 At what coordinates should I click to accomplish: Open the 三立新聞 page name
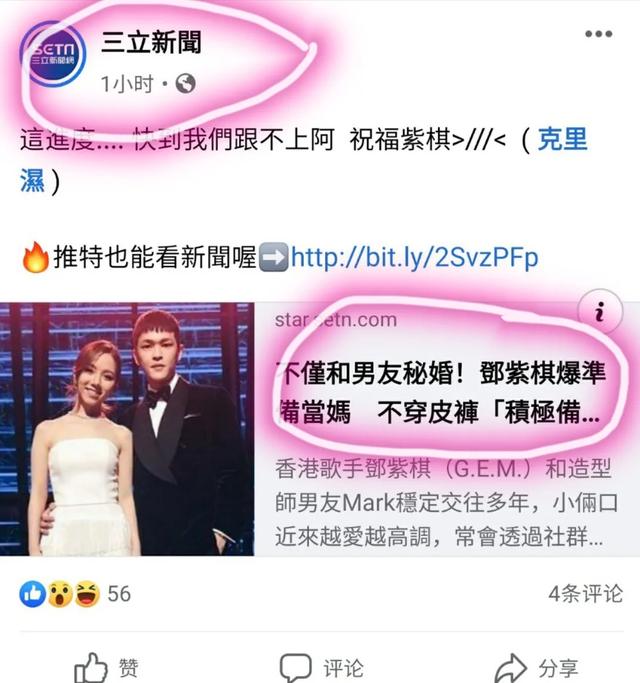click(x=151, y=44)
